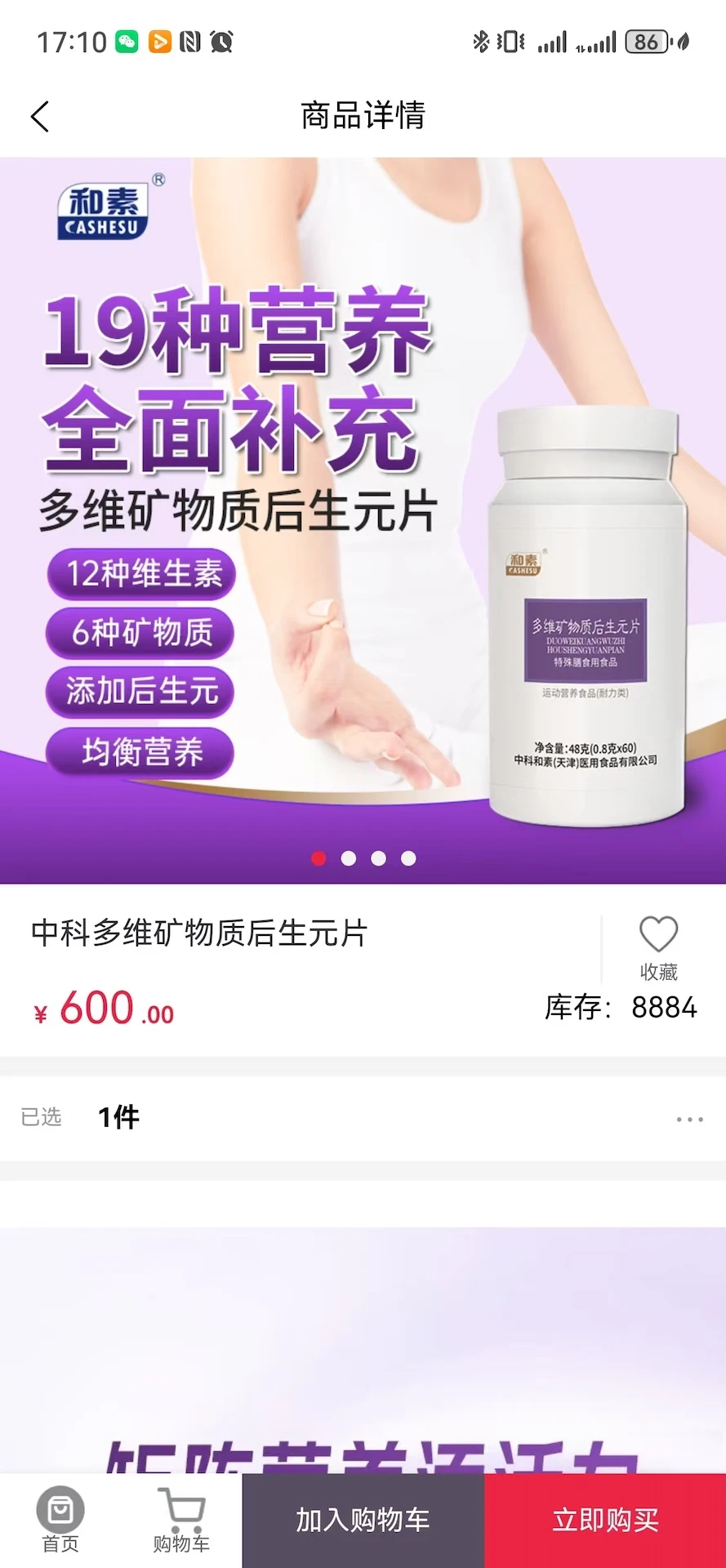Tap the second carousel indicator dot
Screen dimensions: 726x1568
tap(350, 858)
